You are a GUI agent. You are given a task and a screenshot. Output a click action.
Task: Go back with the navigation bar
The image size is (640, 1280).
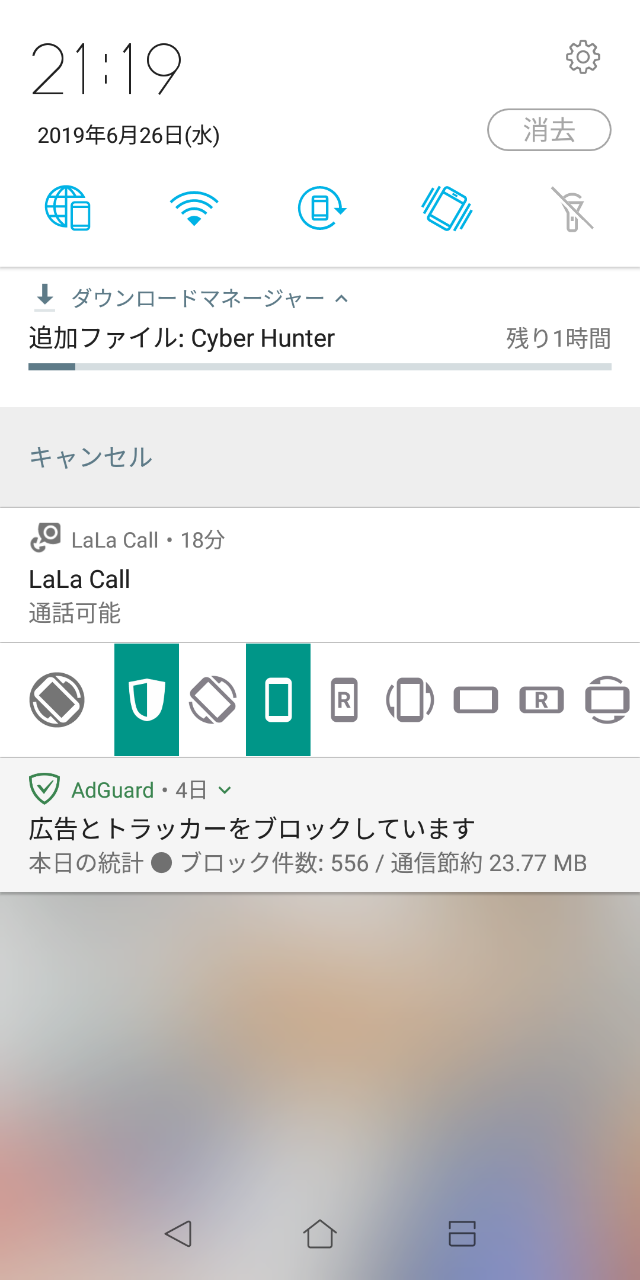tap(178, 1233)
